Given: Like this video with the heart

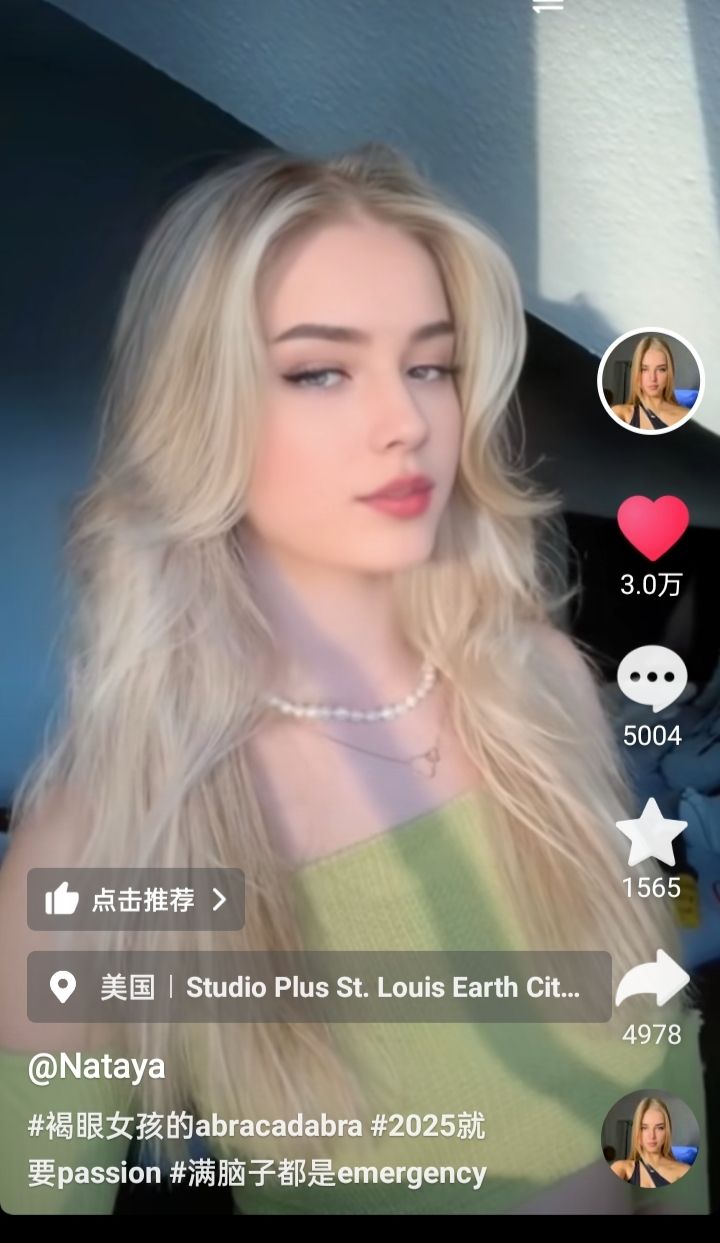Looking at the screenshot, I should point(652,528).
